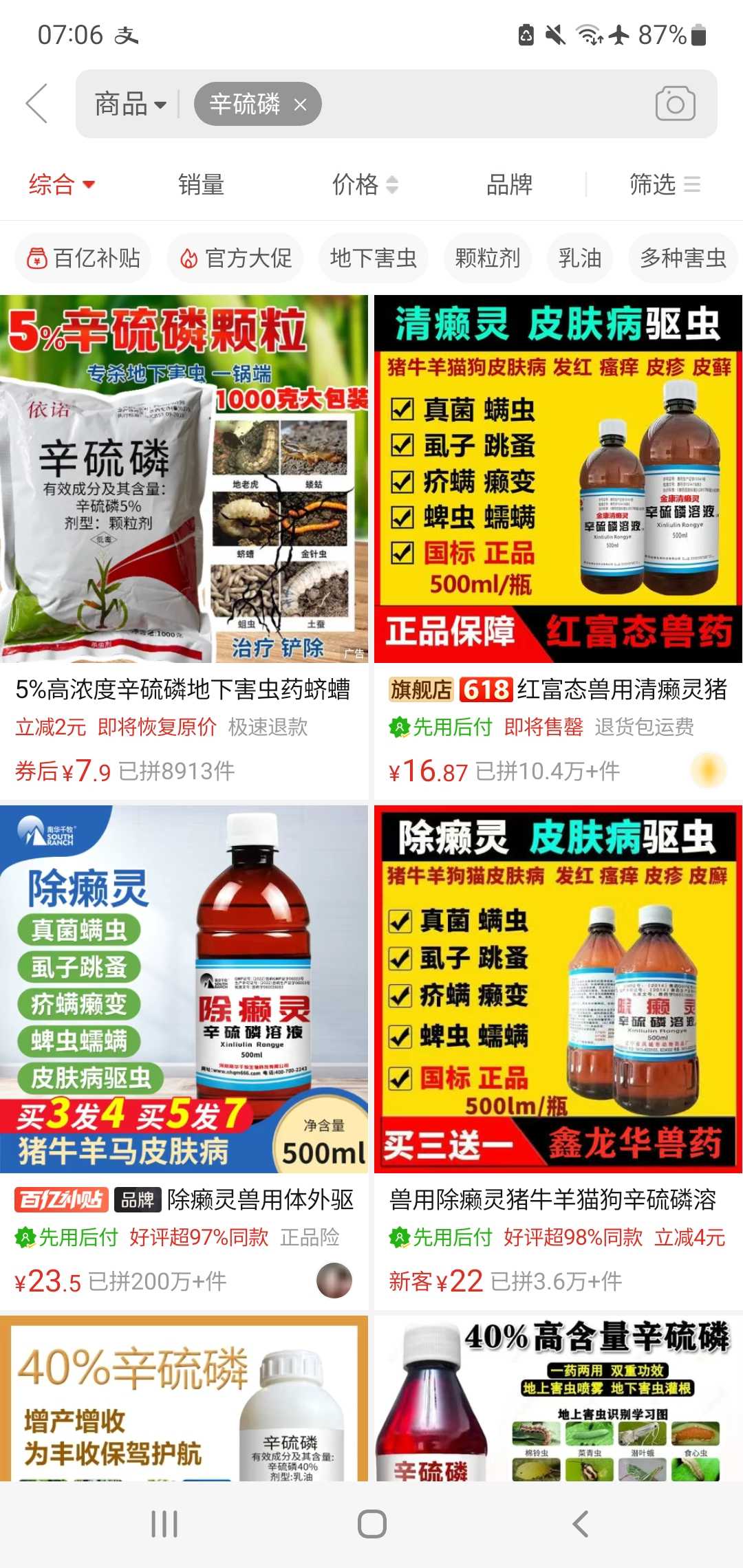Go to the home screen via navigation bar

(371, 1524)
